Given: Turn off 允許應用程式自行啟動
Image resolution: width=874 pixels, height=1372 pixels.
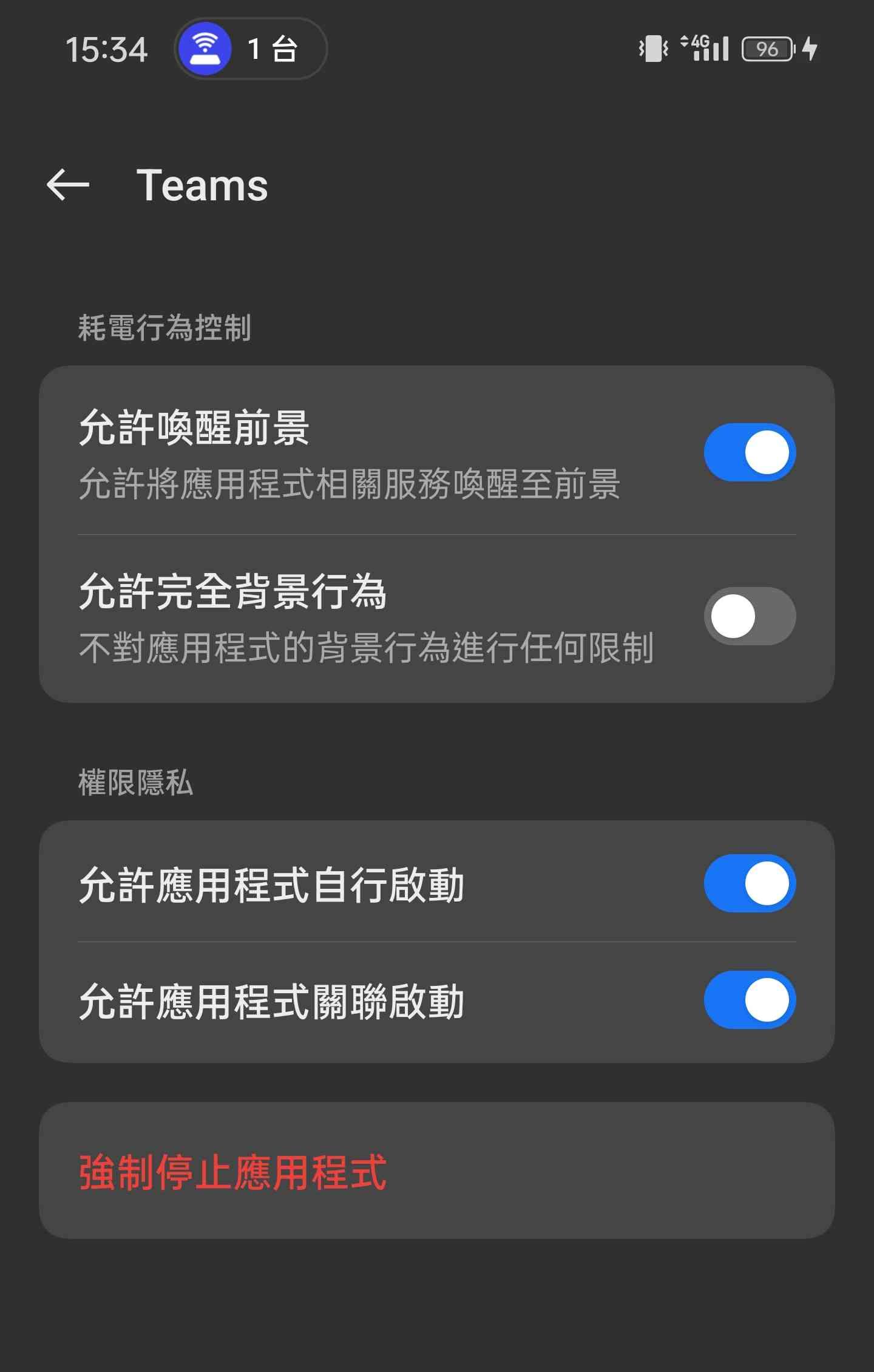Looking at the screenshot, I should coord(750,883).
